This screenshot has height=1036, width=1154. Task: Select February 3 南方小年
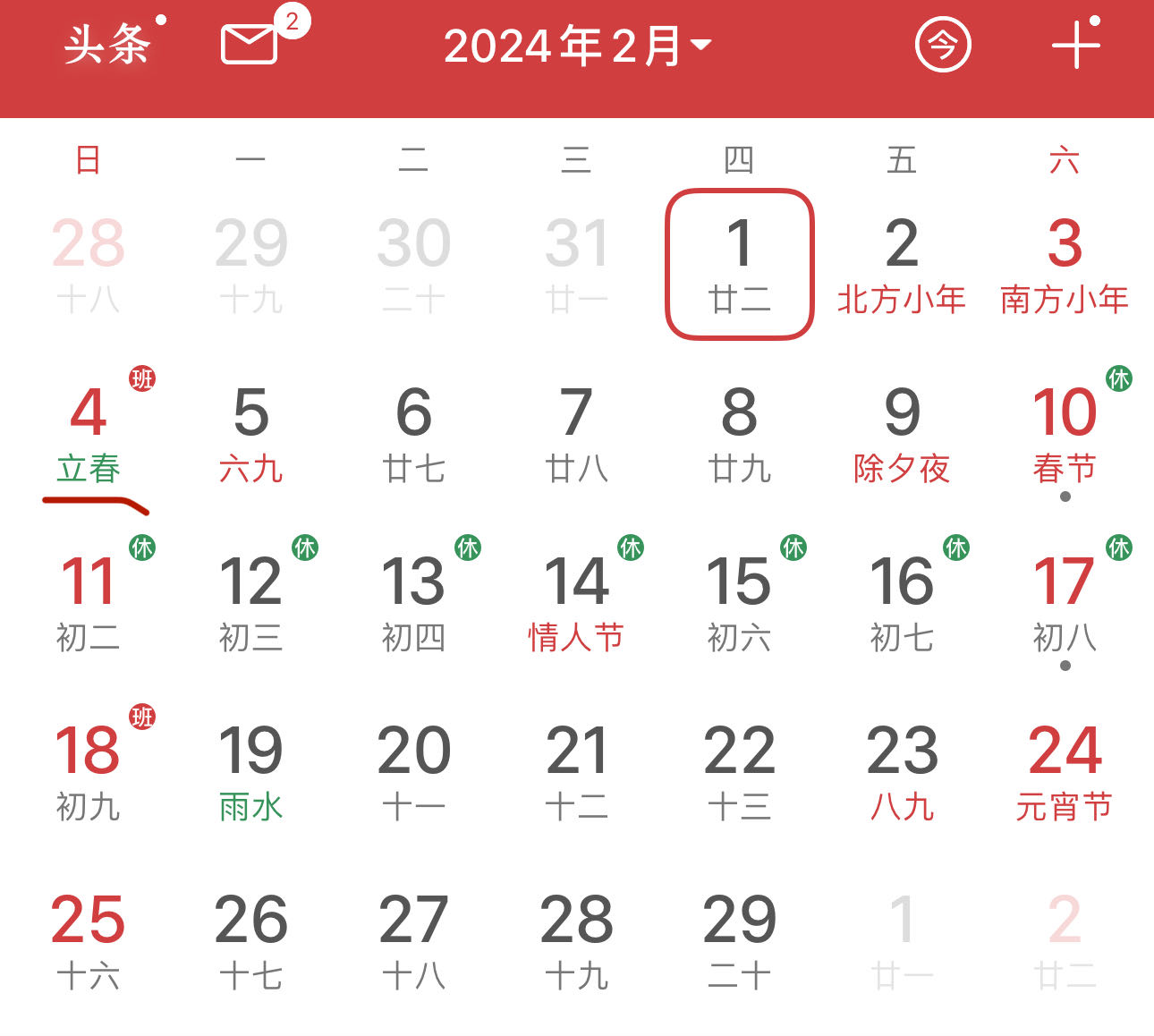click(x=1065, y=264)
